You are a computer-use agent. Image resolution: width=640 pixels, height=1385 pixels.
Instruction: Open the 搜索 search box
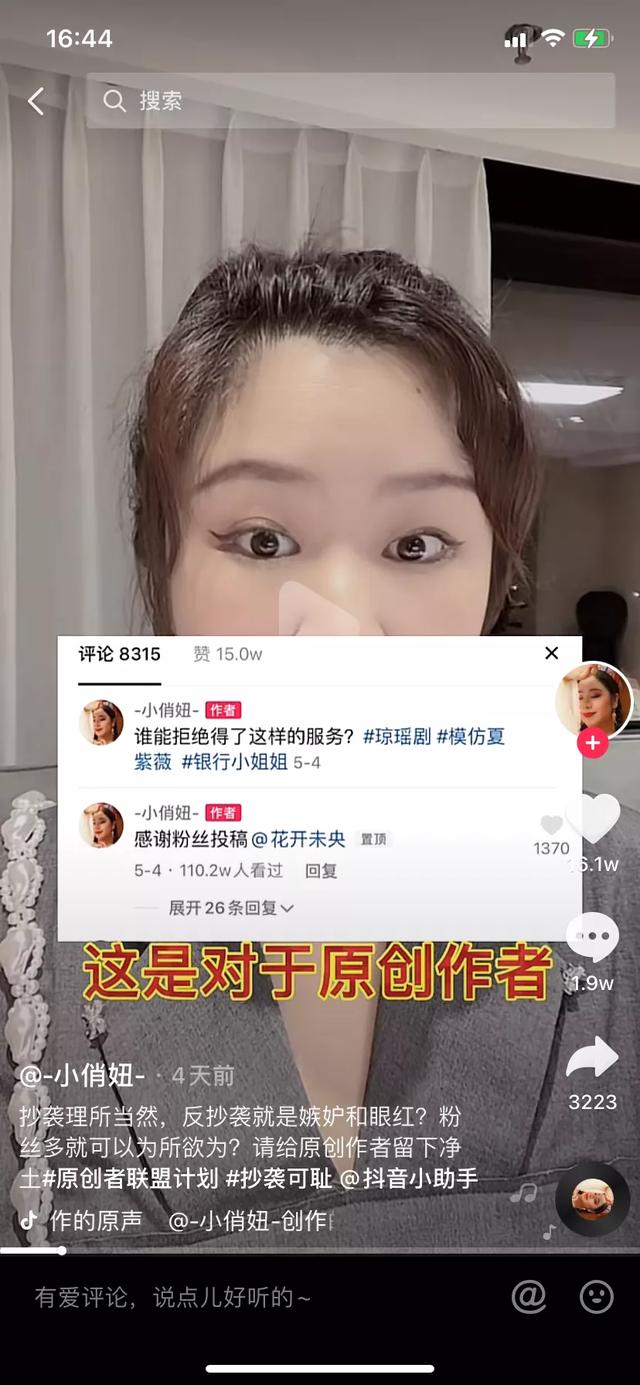pos(350,100)
